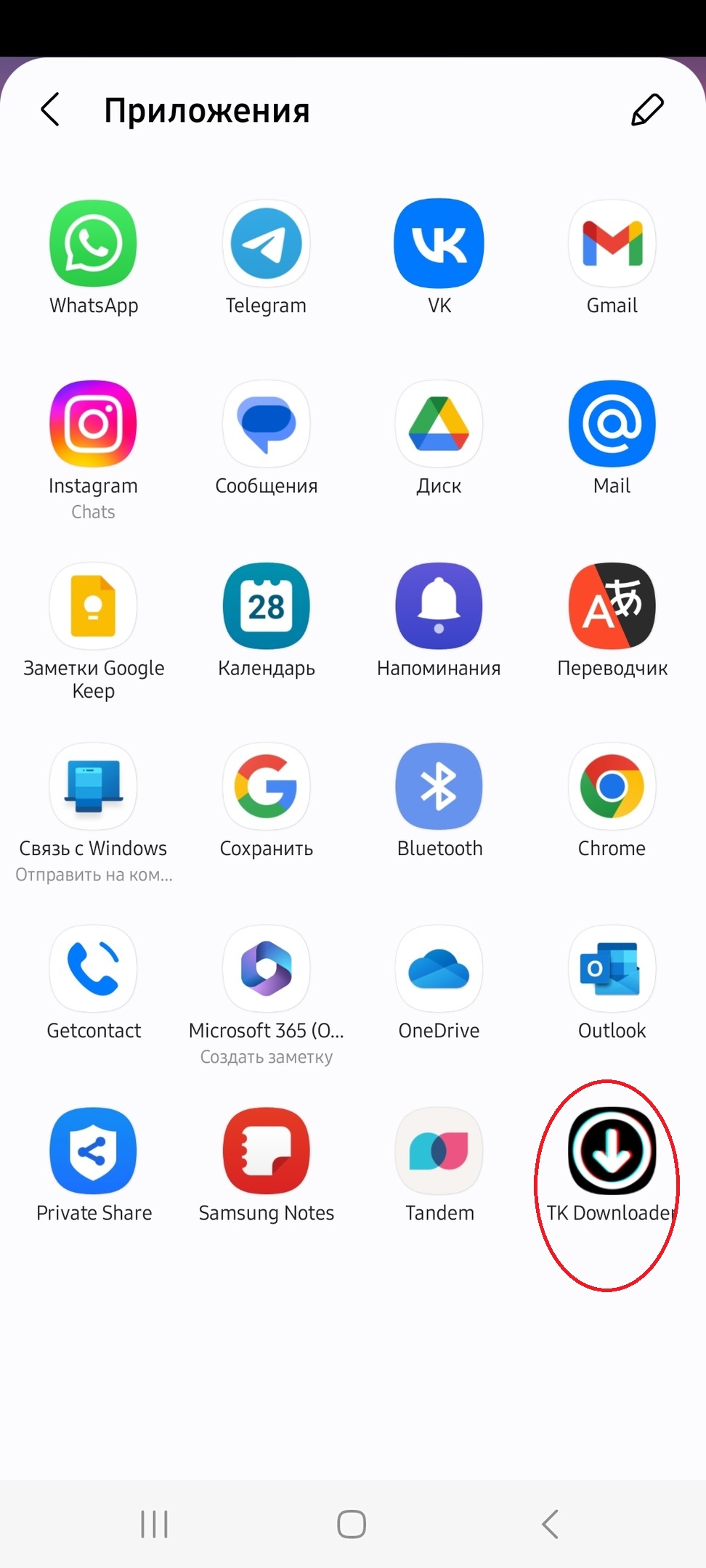Send via Bluetooth
This screenshot has height=1568, width=706.
pyautogui.click(x=439, y=787)
